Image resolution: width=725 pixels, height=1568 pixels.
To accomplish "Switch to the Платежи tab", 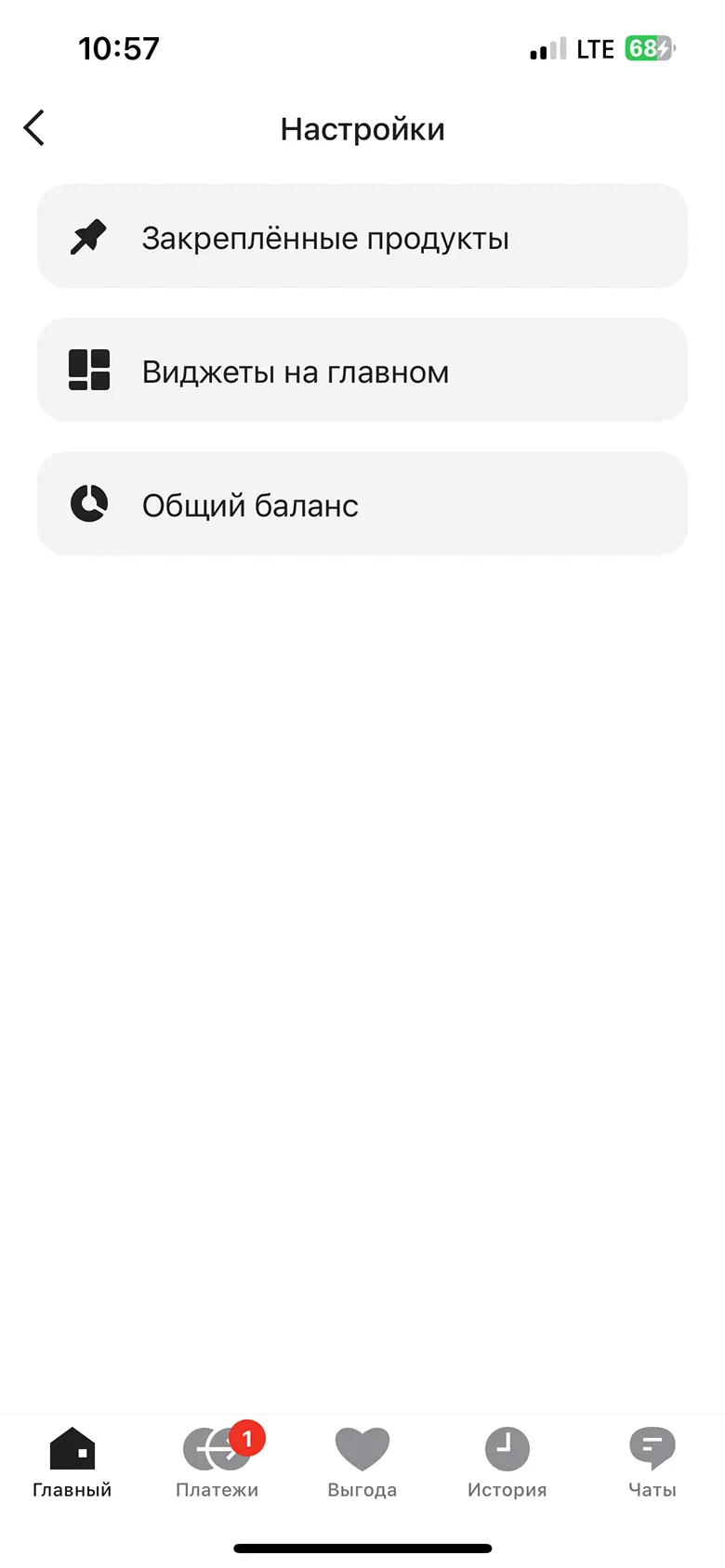I will (x=217, y=1463).
